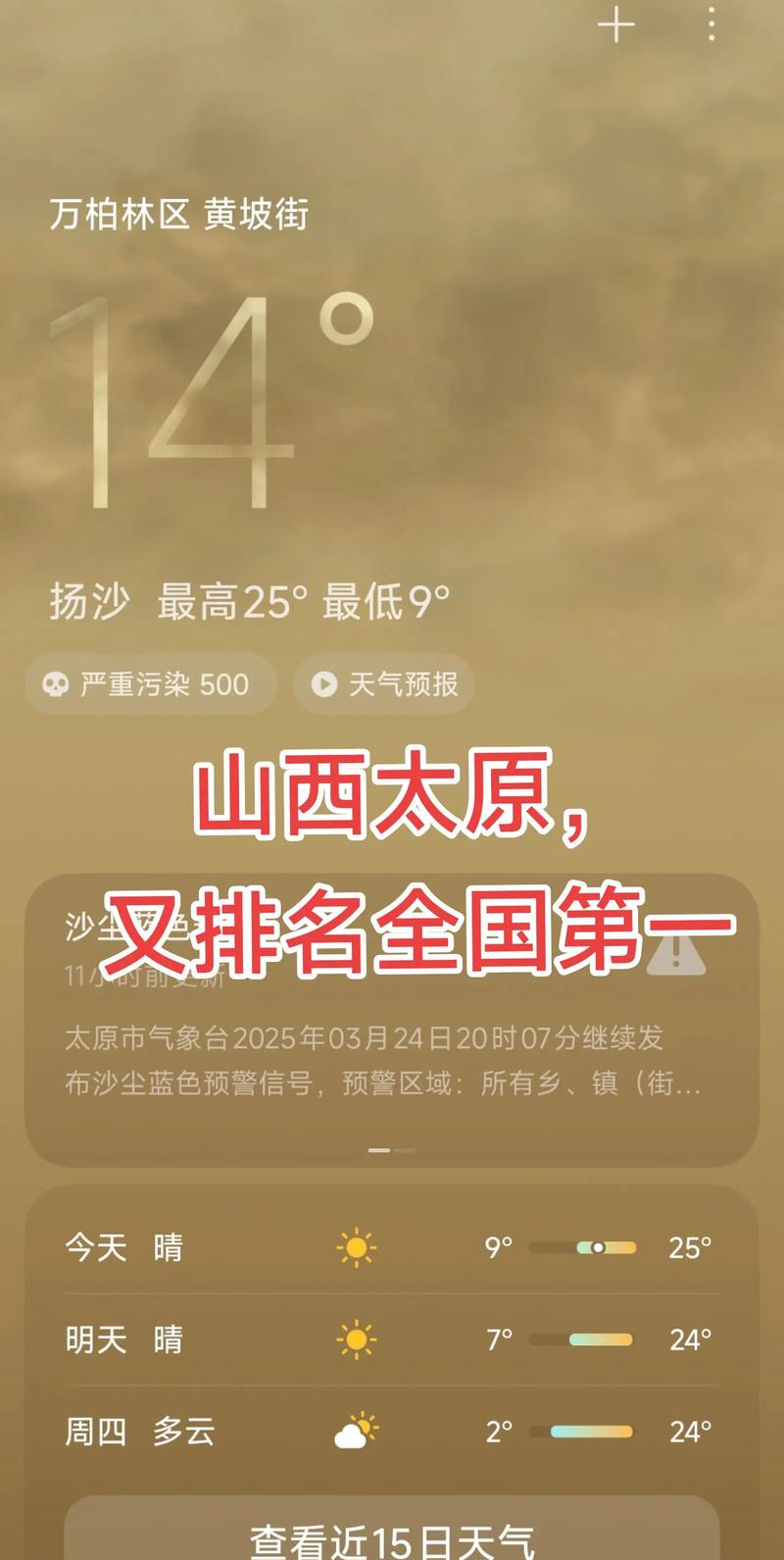Open the 天气预报 video forecast
Image resolution: width=784 pixels, height=1560 pixels.
(x=384, y=684)
